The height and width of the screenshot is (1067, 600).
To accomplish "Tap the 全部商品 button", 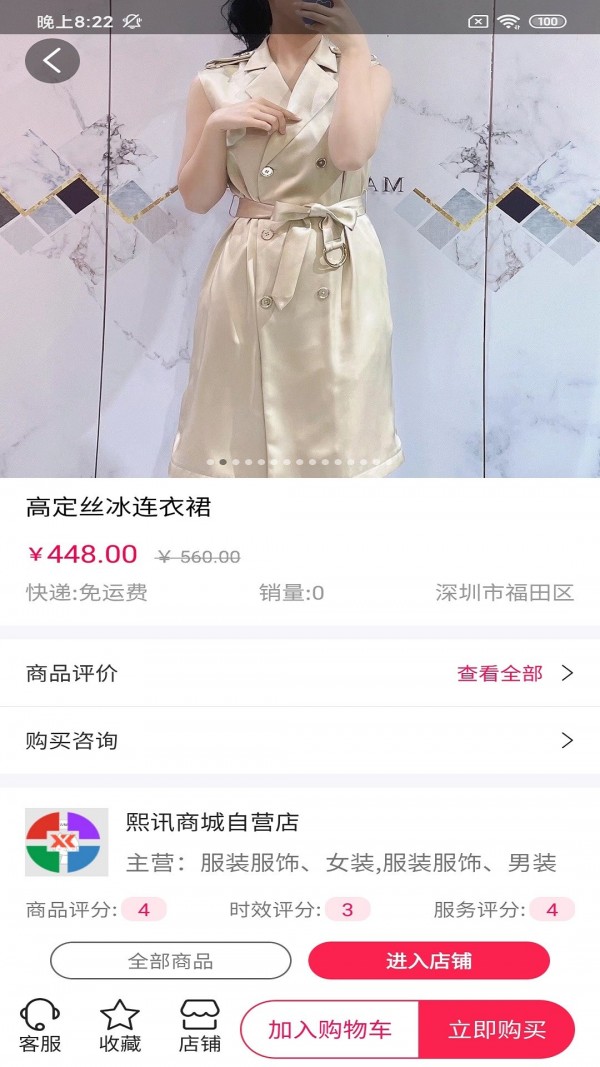I will 170,961.
